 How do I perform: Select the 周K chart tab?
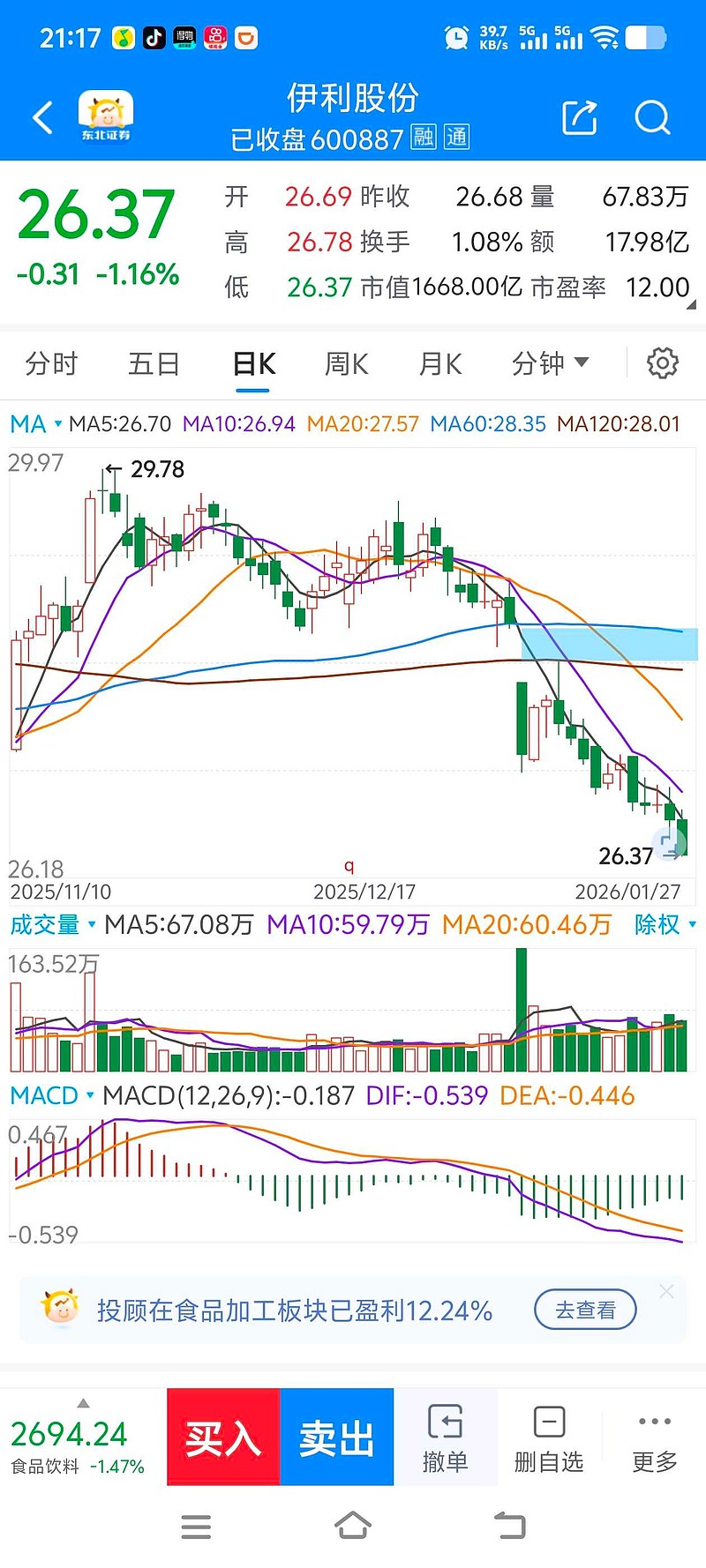346,363
